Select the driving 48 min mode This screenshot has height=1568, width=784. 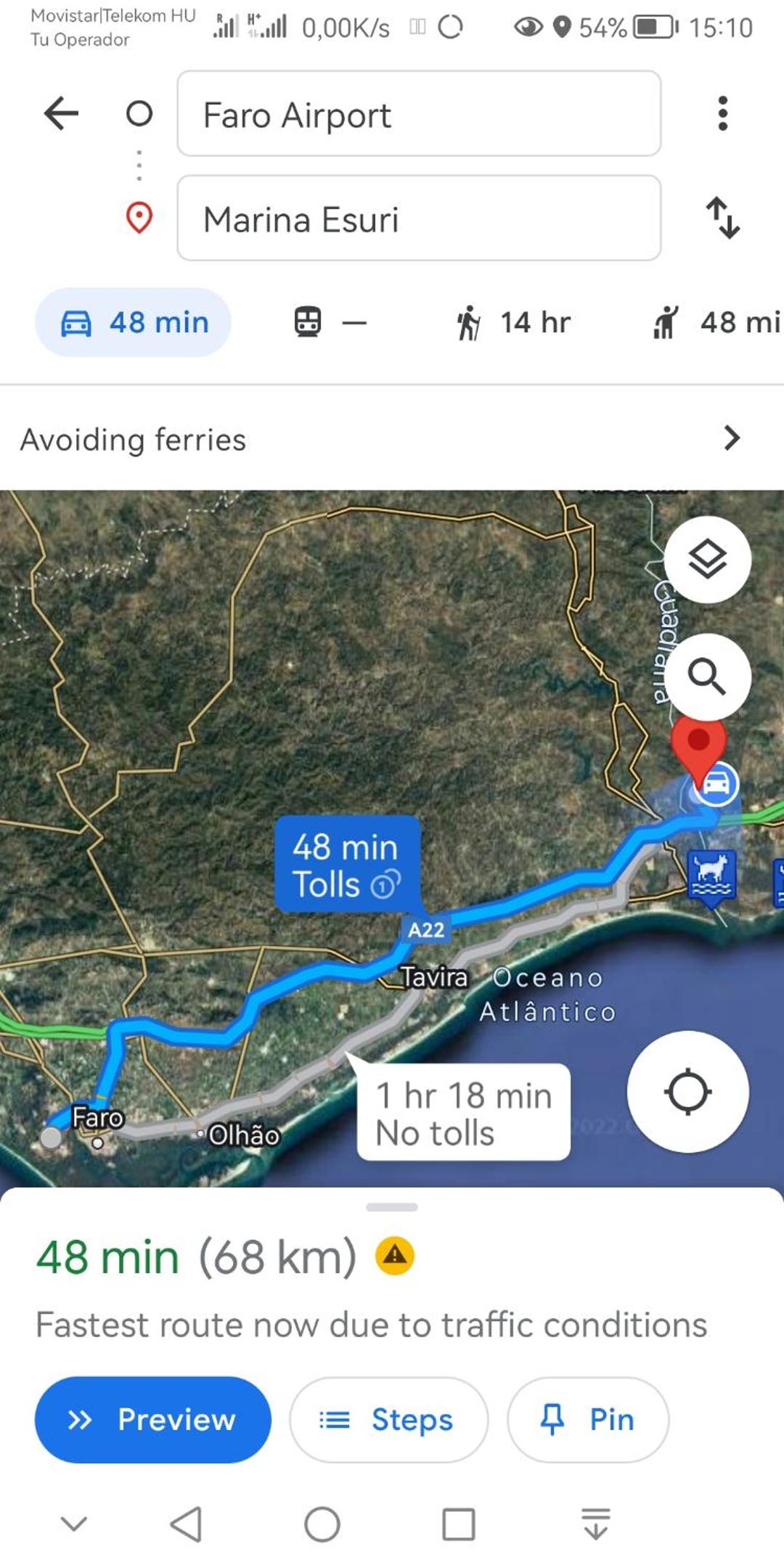[133, 322]
